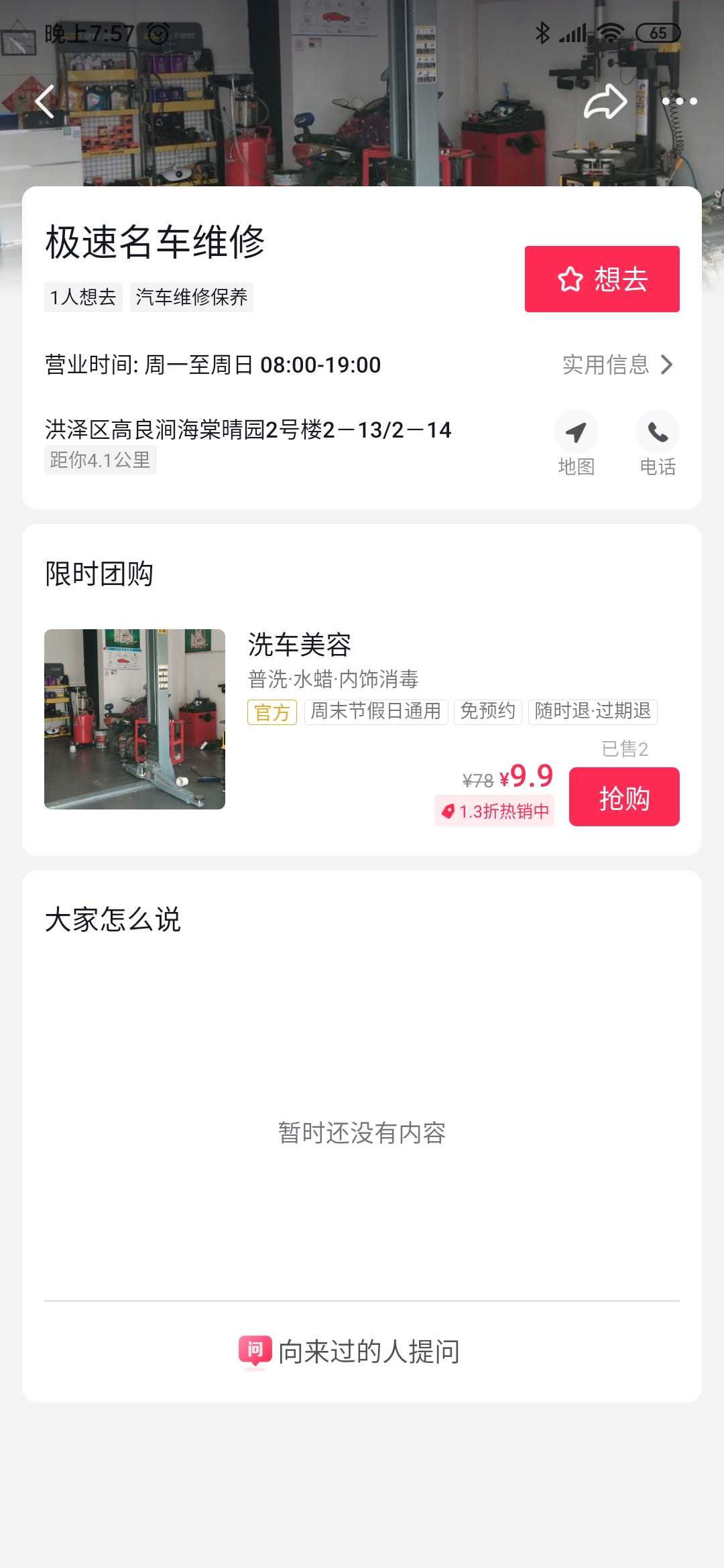Open the three-dot overflow menu

(679, 101)
